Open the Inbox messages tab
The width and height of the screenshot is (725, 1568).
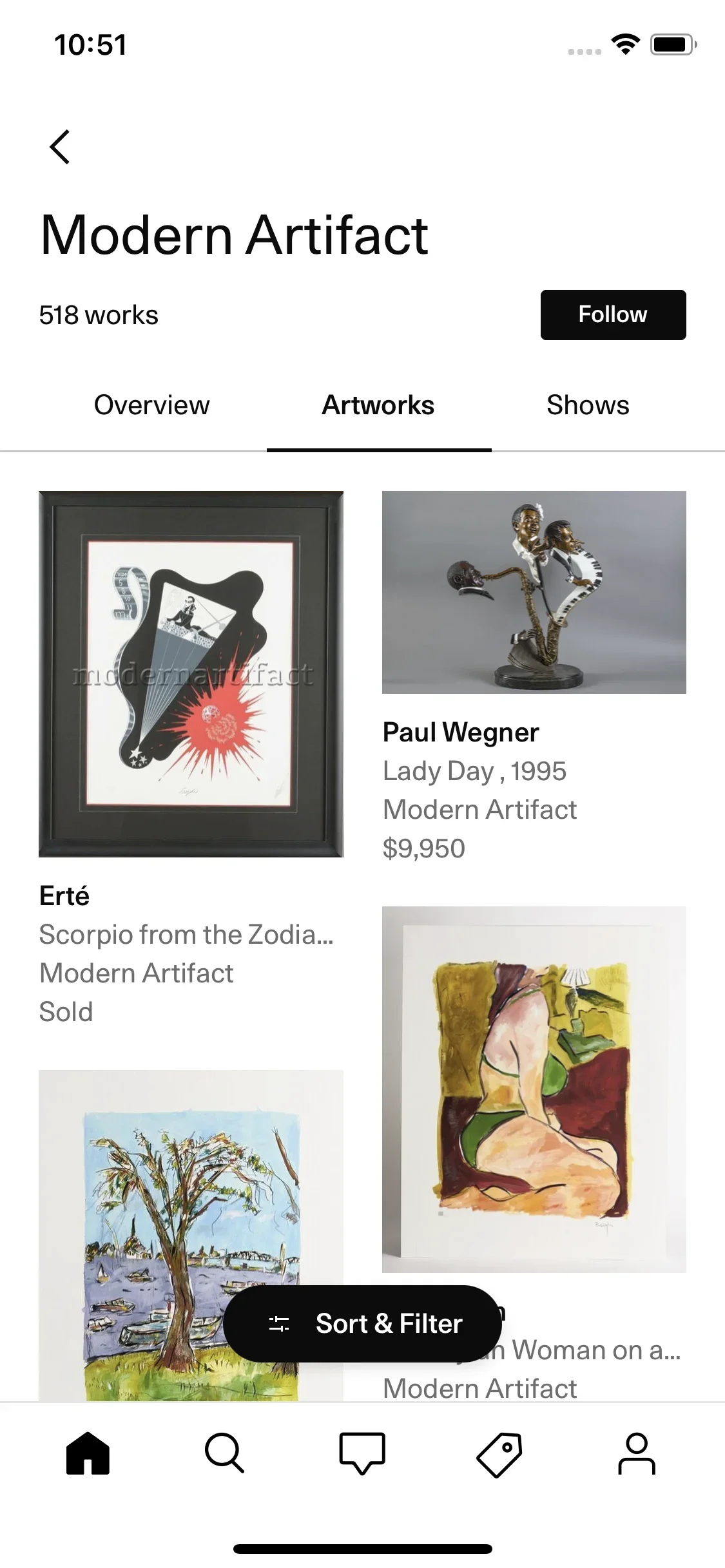tap(362, 1453)
